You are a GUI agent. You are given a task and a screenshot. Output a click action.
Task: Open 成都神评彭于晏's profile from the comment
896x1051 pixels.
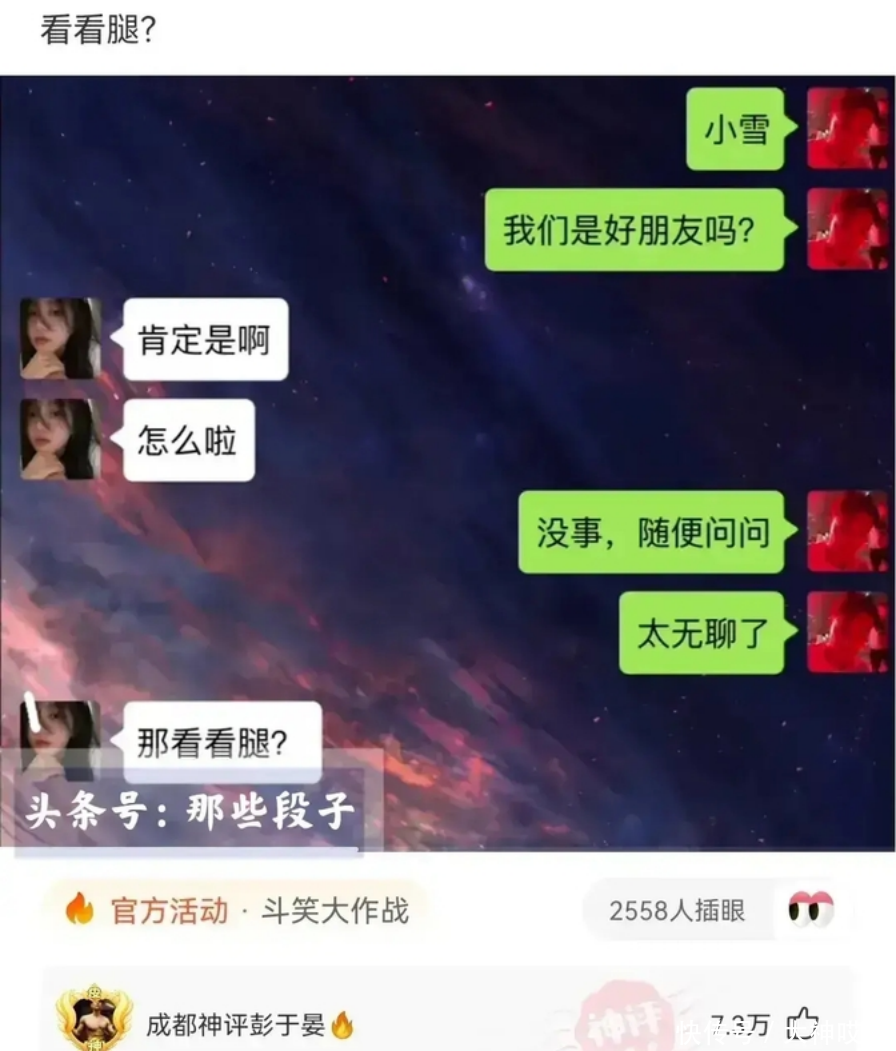pyautogui.click(x=95, y=1018)
